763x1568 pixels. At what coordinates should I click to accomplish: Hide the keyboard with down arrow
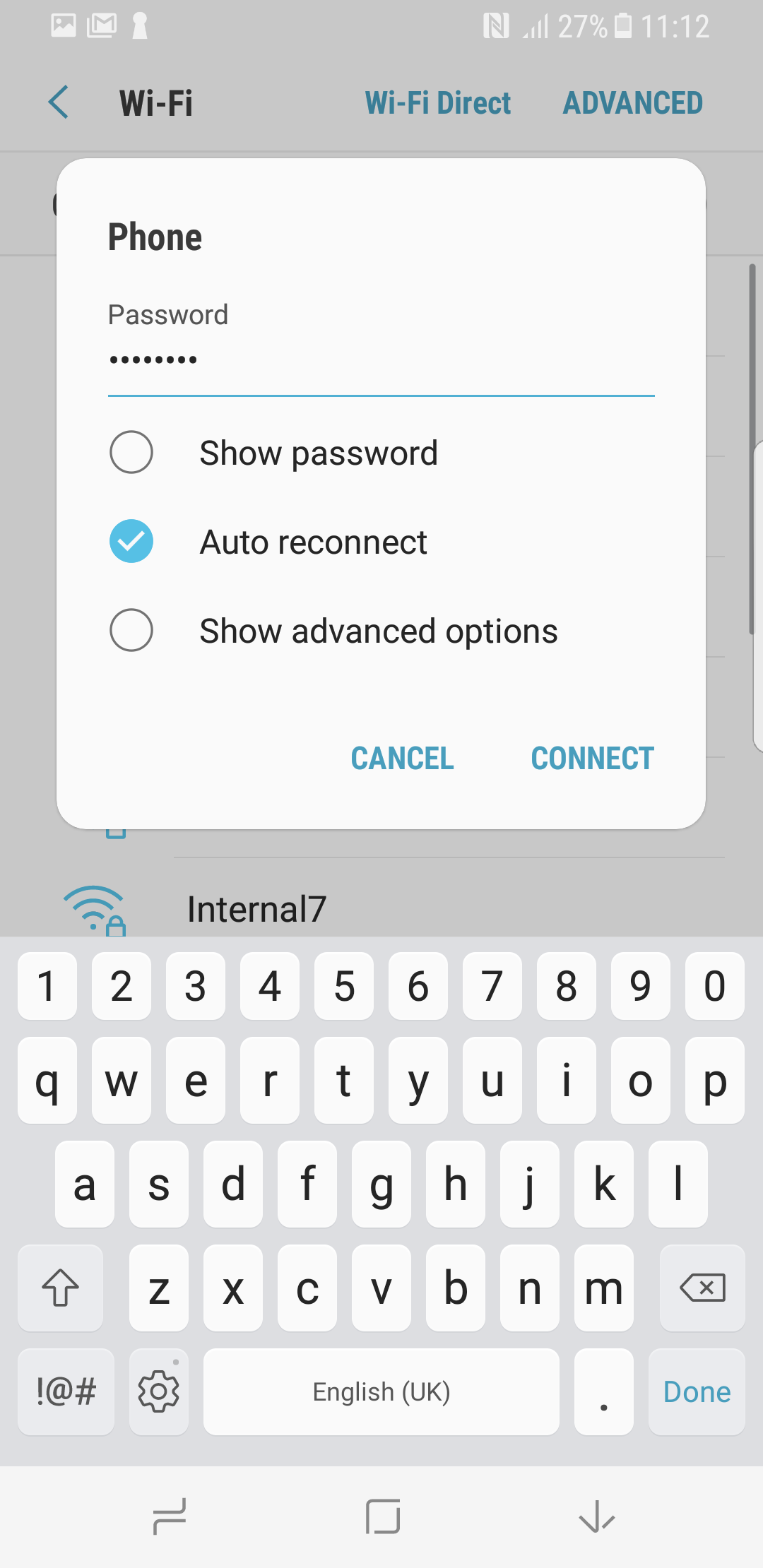[597, 1516]
